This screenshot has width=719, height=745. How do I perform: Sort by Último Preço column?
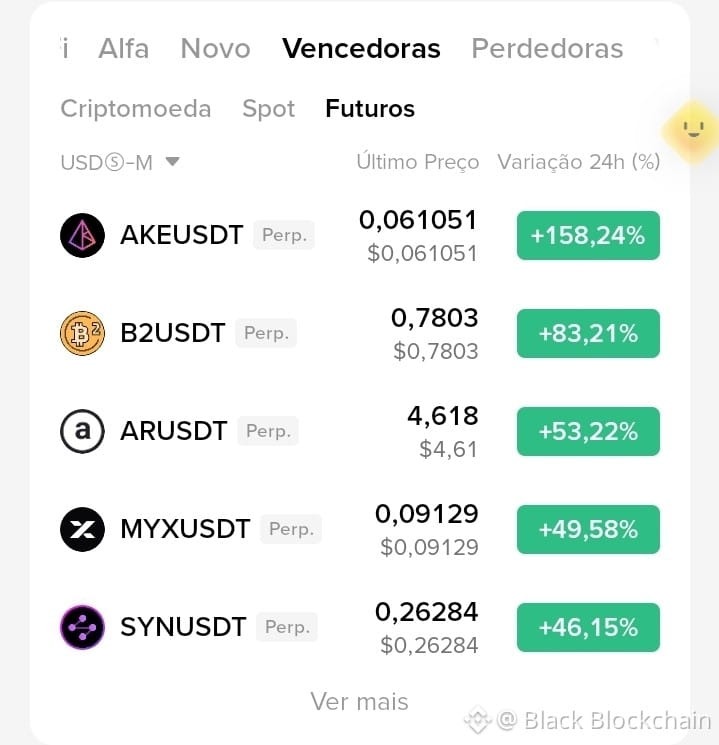coord(418,162)
